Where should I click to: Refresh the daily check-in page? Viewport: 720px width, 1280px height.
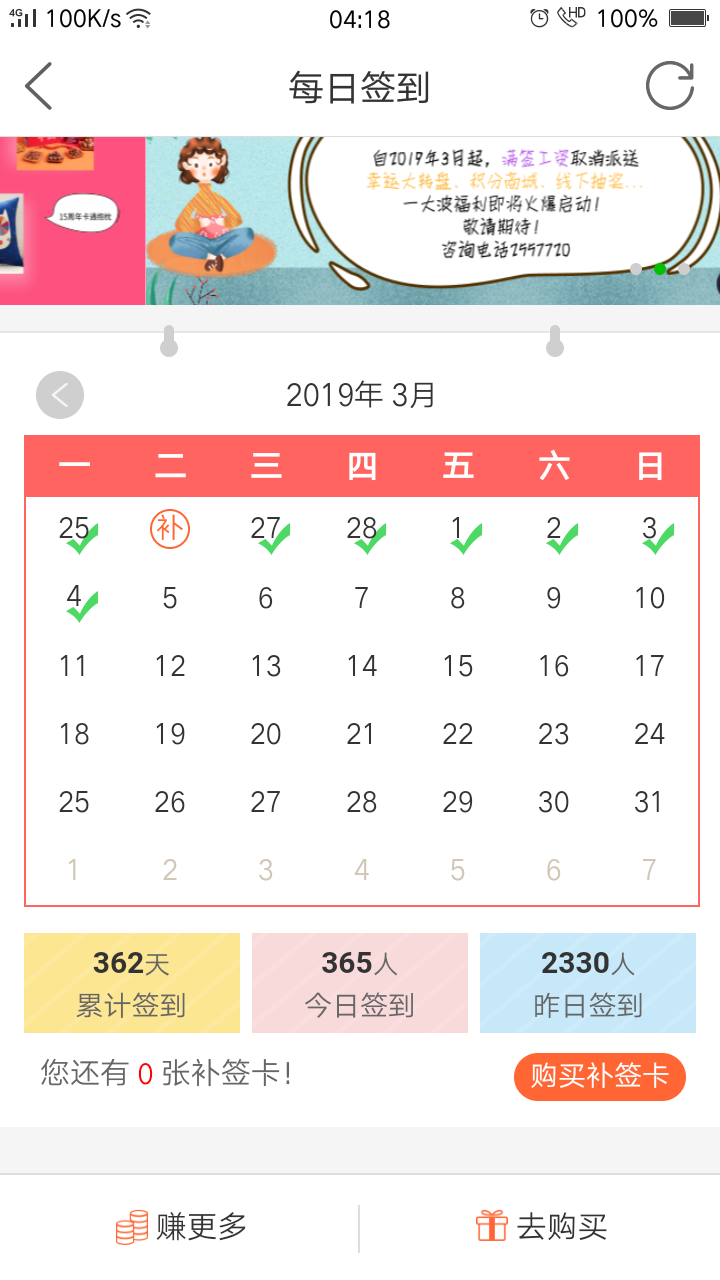click(x=669, y=87)
